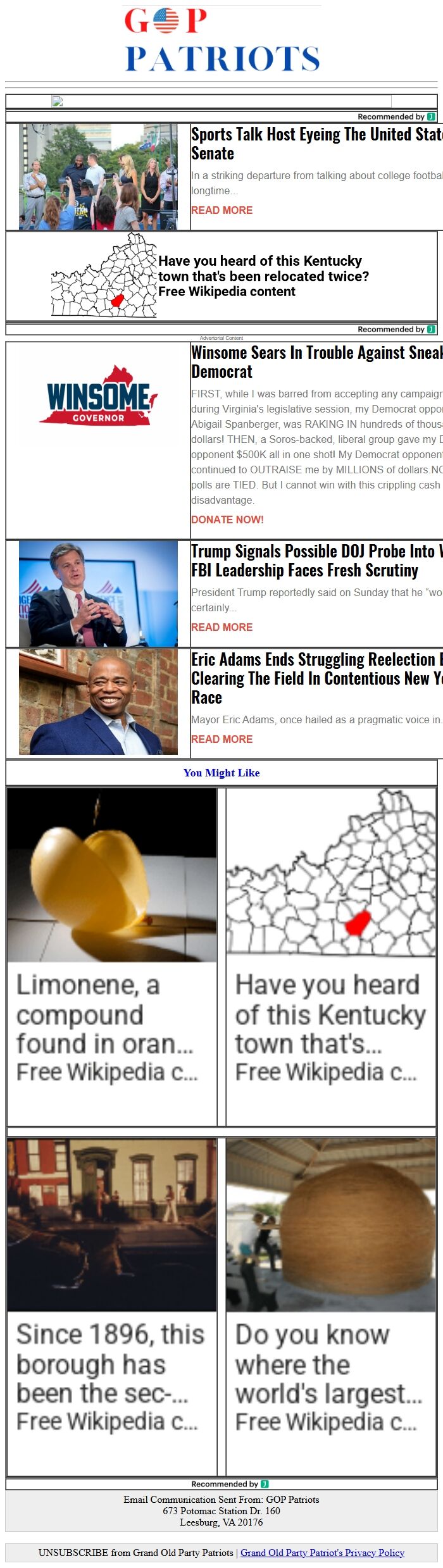Tap DONATE NOW for Winsome Sears

227,520
